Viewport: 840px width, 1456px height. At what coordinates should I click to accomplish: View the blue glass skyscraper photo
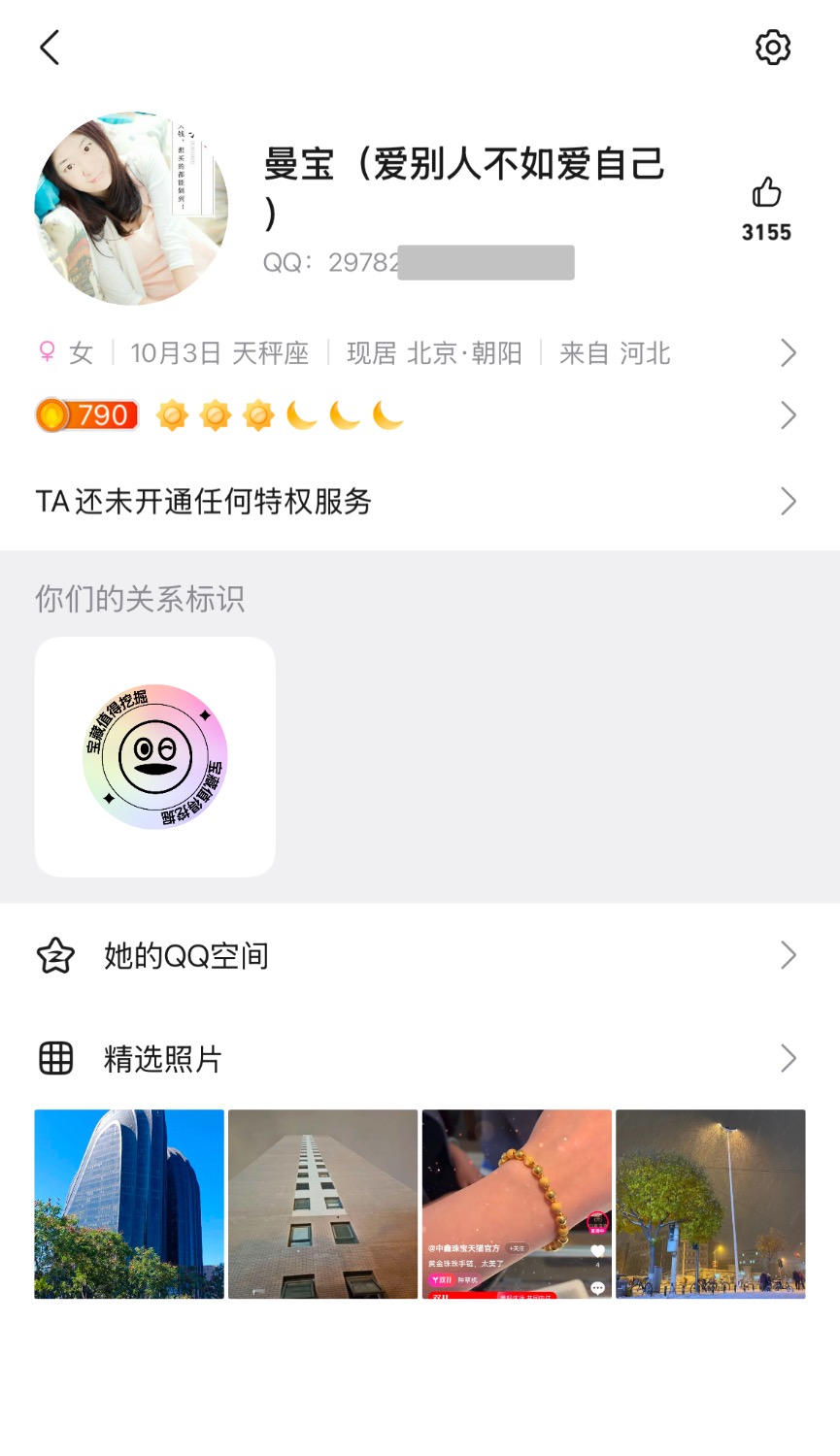129,1204
